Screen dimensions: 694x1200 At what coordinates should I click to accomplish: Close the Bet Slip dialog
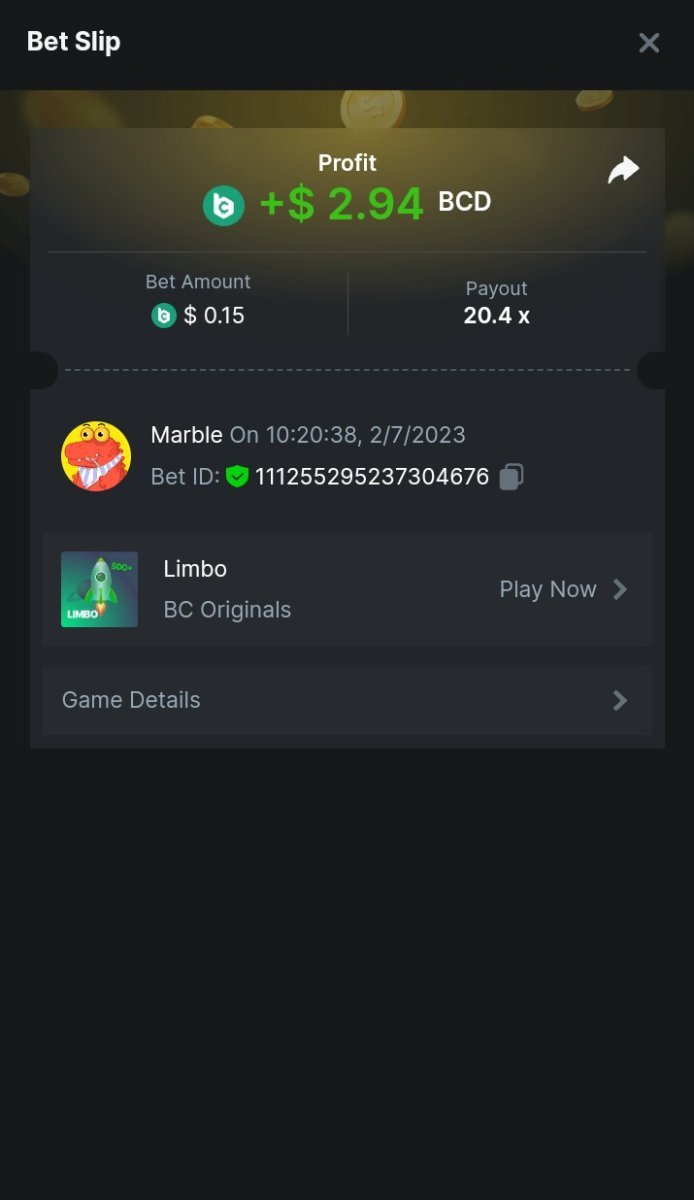pyautogui.click(x=649, y=43)
